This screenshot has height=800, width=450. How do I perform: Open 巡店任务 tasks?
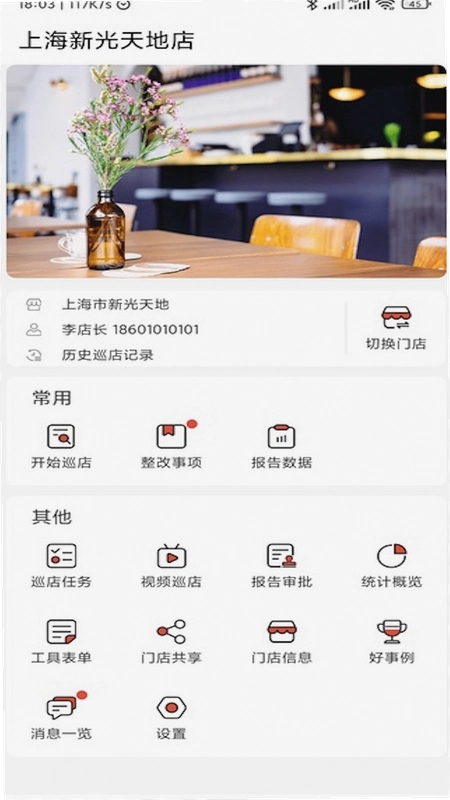click(x=61, y=566)
